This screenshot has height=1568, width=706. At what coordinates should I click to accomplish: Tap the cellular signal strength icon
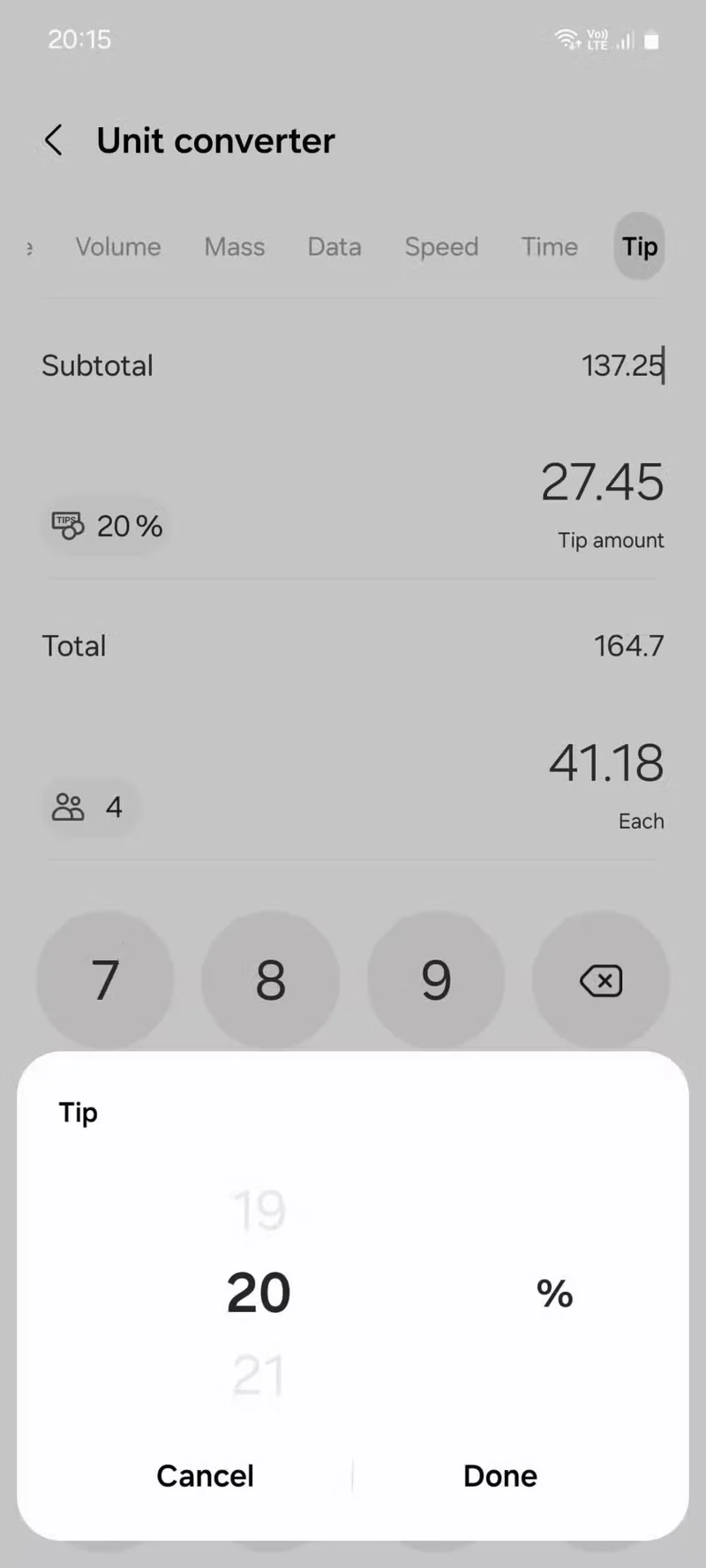(x=623, y=41)
